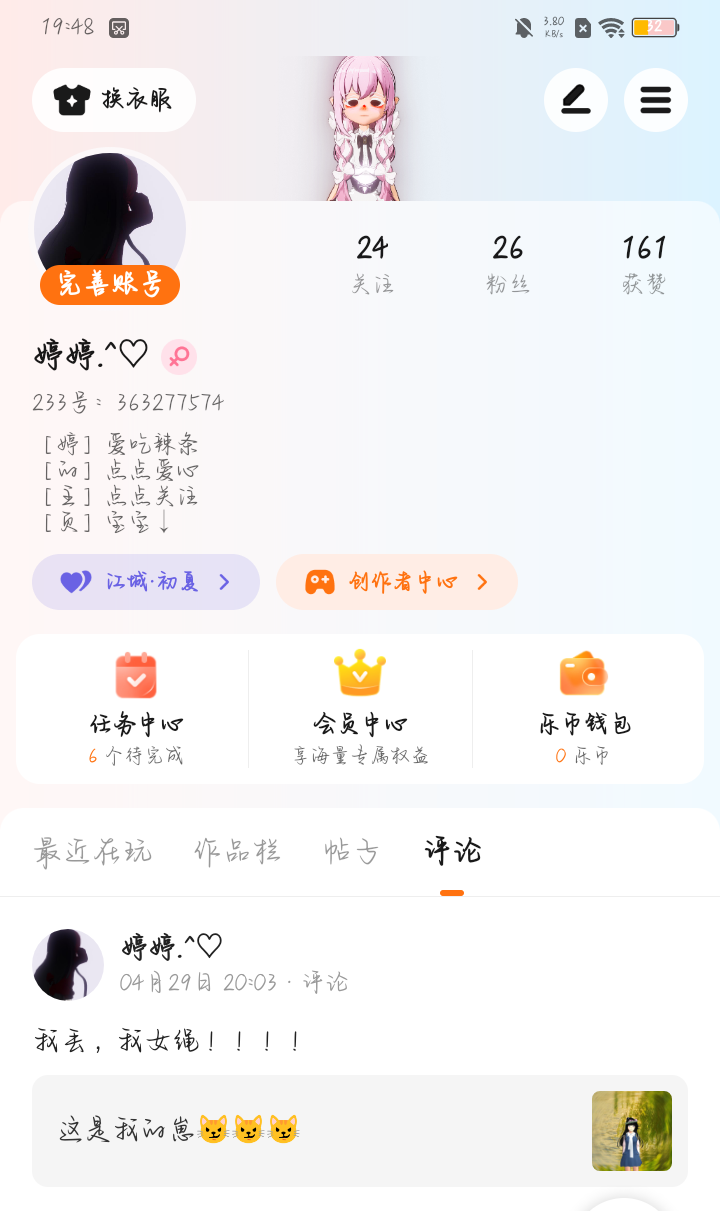Open 任务中心 task center
The width and height of the screenshot is (720, 1211).
click(136, 708)
